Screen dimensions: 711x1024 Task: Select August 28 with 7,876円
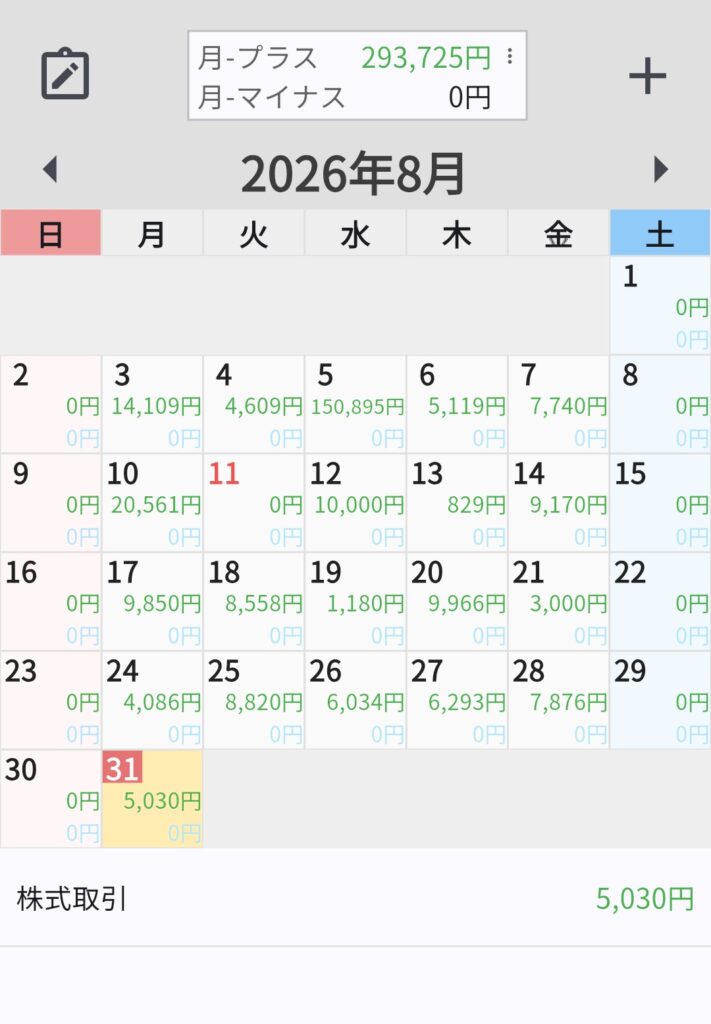(559, 700)
